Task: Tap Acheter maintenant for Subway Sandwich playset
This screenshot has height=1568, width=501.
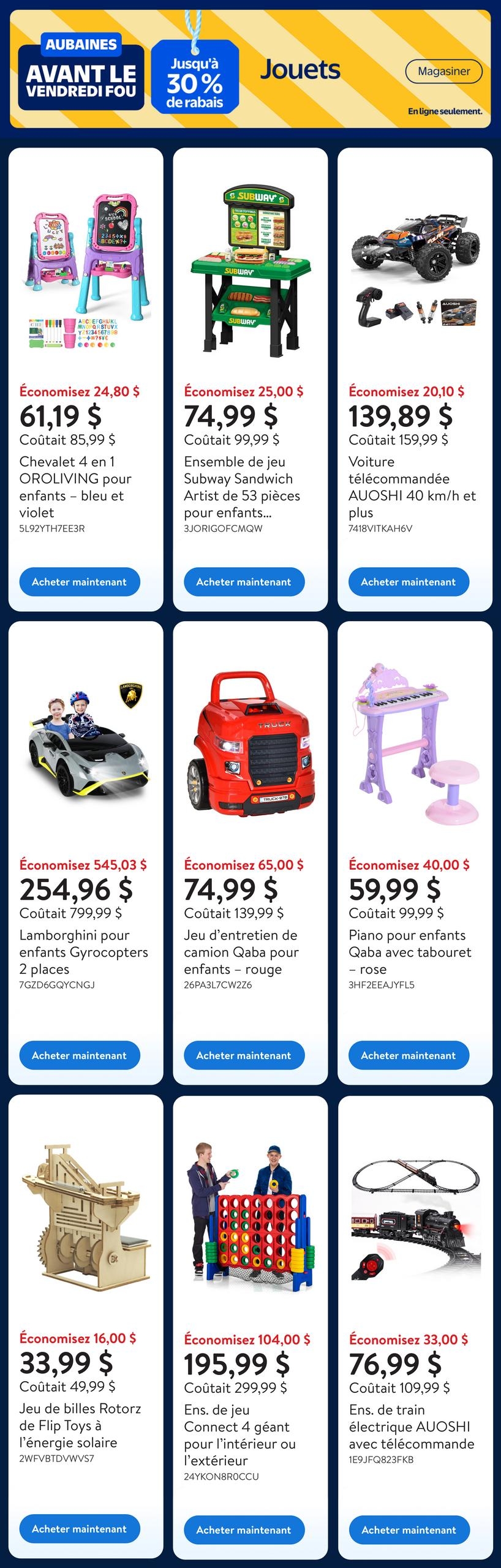Action: [x=244, y=582]
